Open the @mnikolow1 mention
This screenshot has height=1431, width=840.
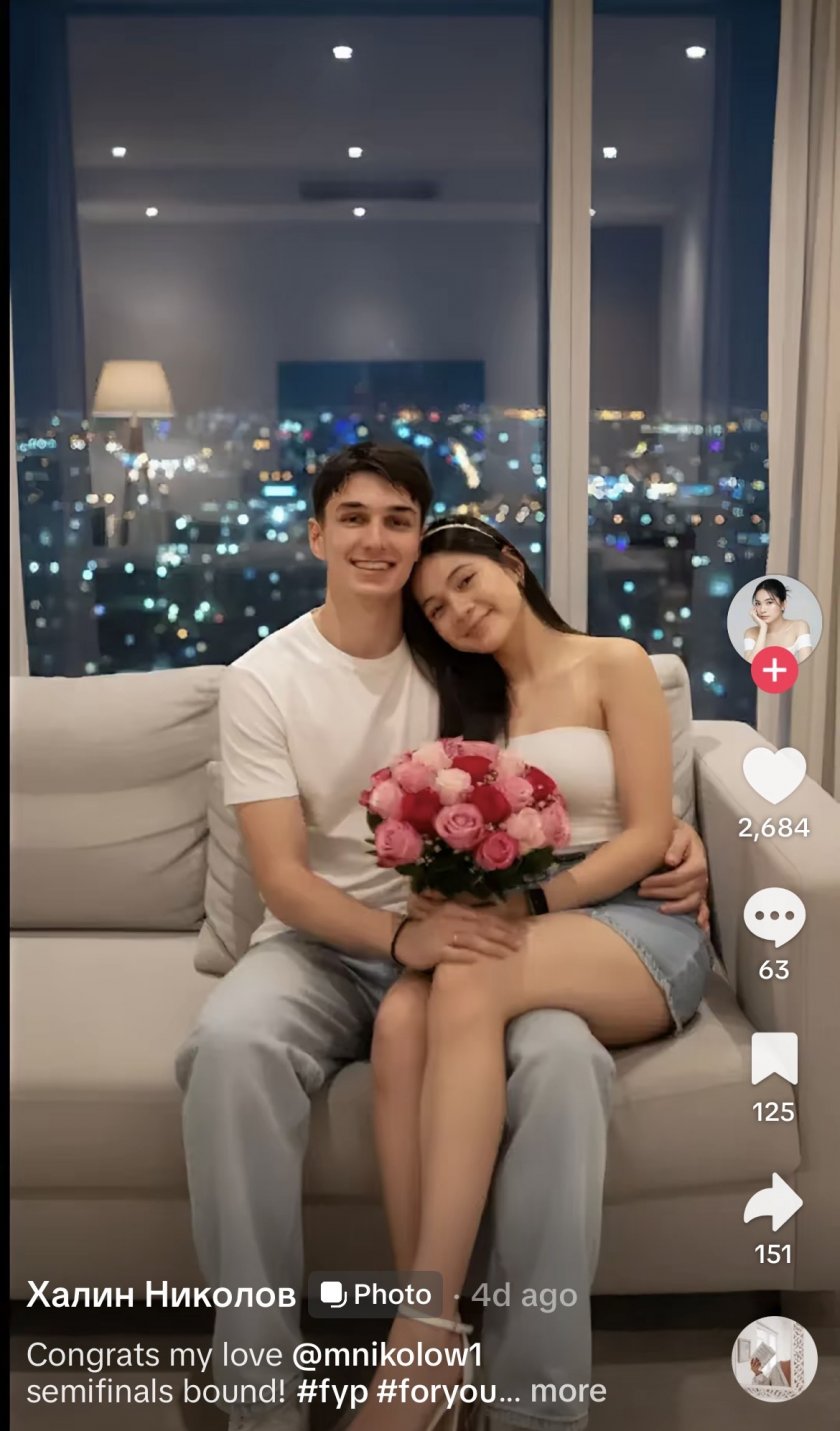[387, 1355]
